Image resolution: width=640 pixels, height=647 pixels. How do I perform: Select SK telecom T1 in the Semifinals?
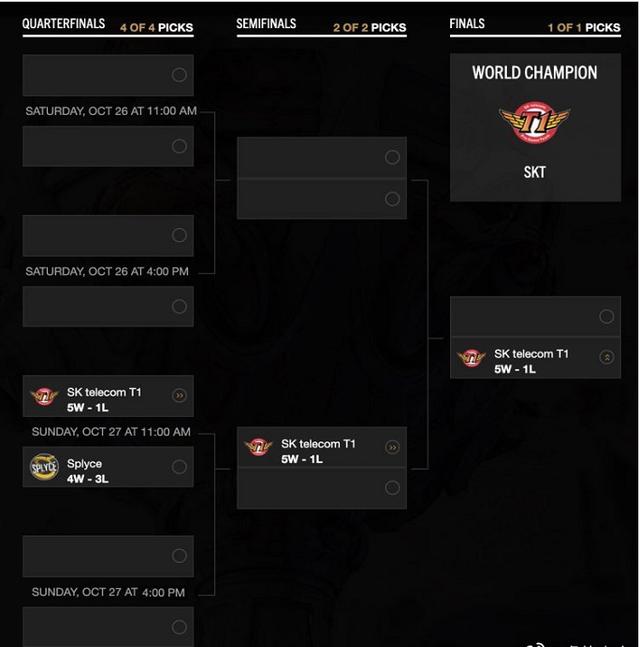392,447
